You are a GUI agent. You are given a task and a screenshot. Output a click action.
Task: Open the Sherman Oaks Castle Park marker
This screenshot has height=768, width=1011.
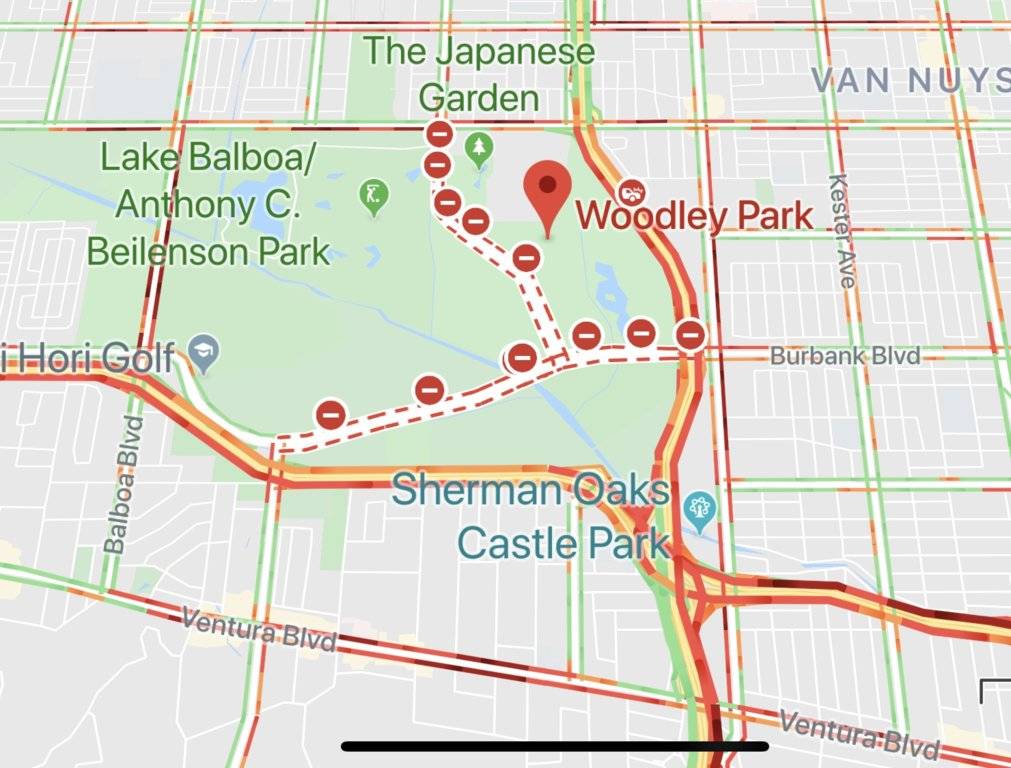point(699,509)
